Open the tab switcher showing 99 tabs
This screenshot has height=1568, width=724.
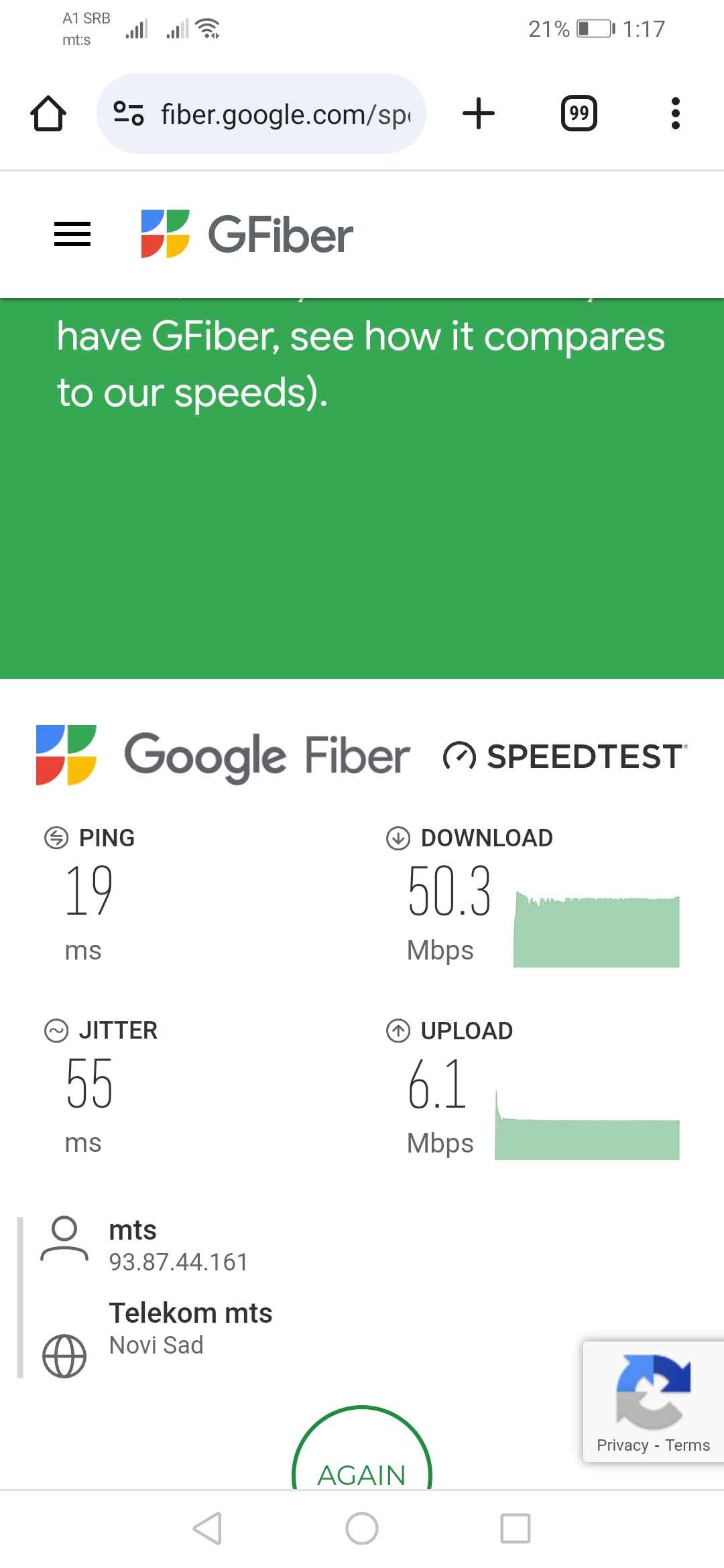point(579,113)
